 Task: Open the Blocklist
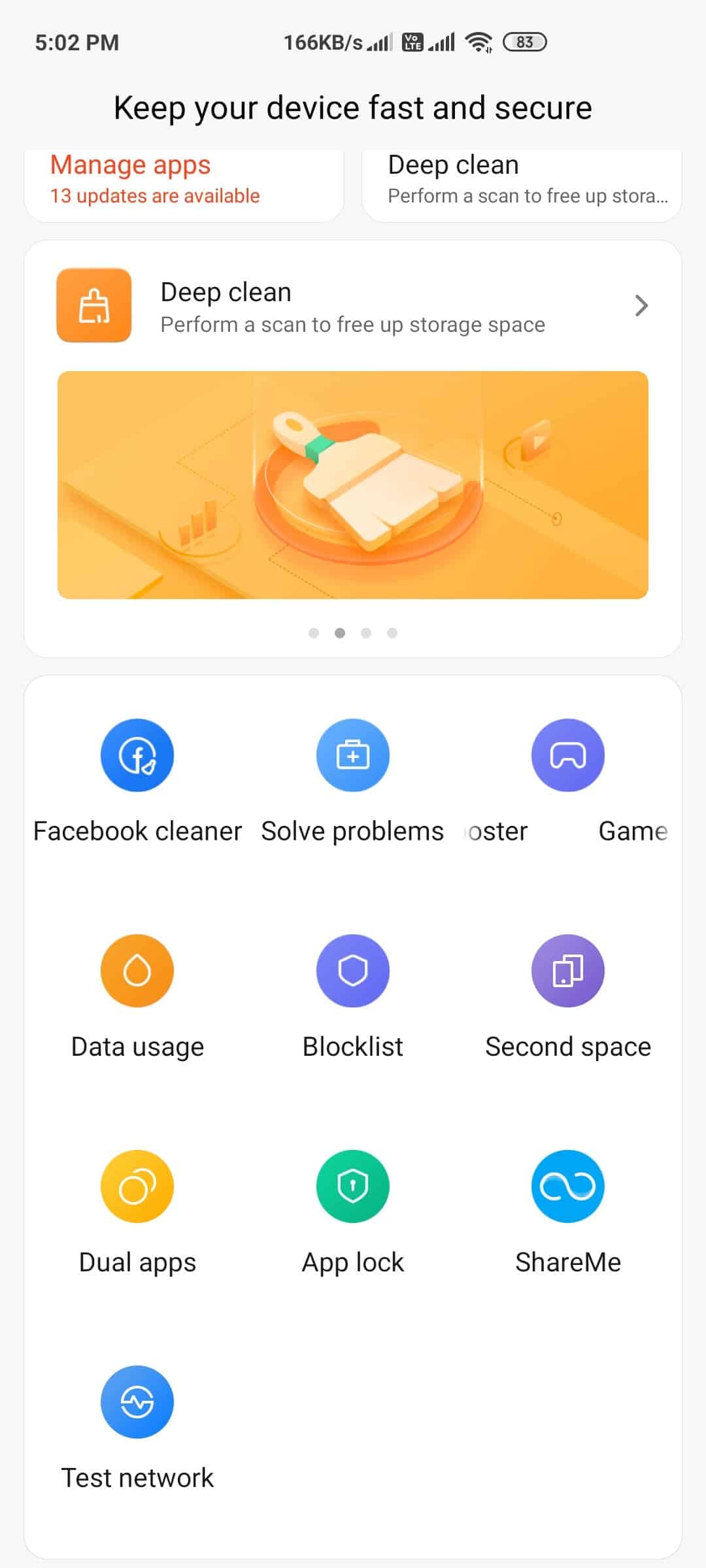click(353, 971)
